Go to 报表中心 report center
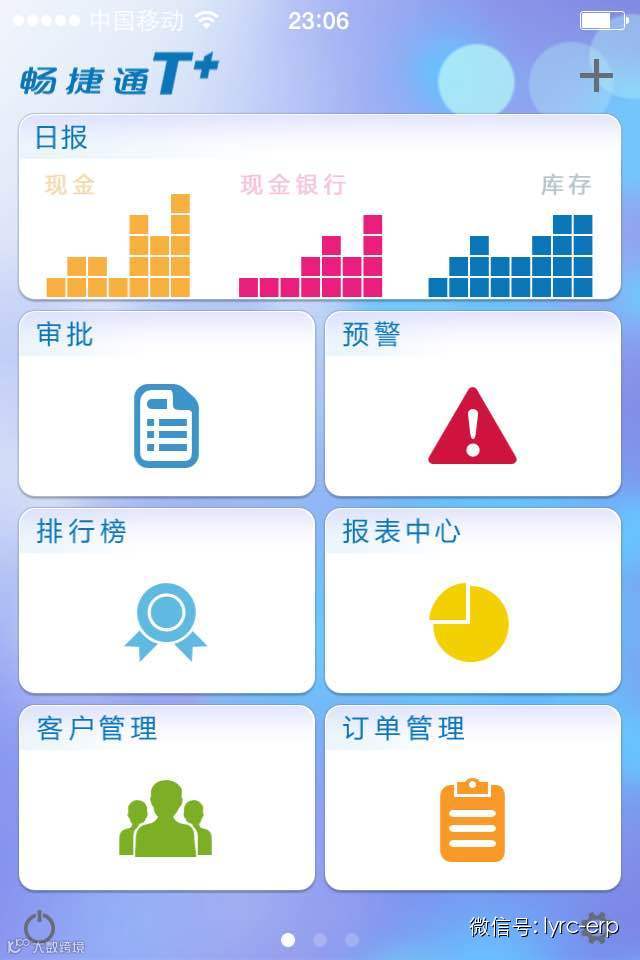 coord(473,601)
